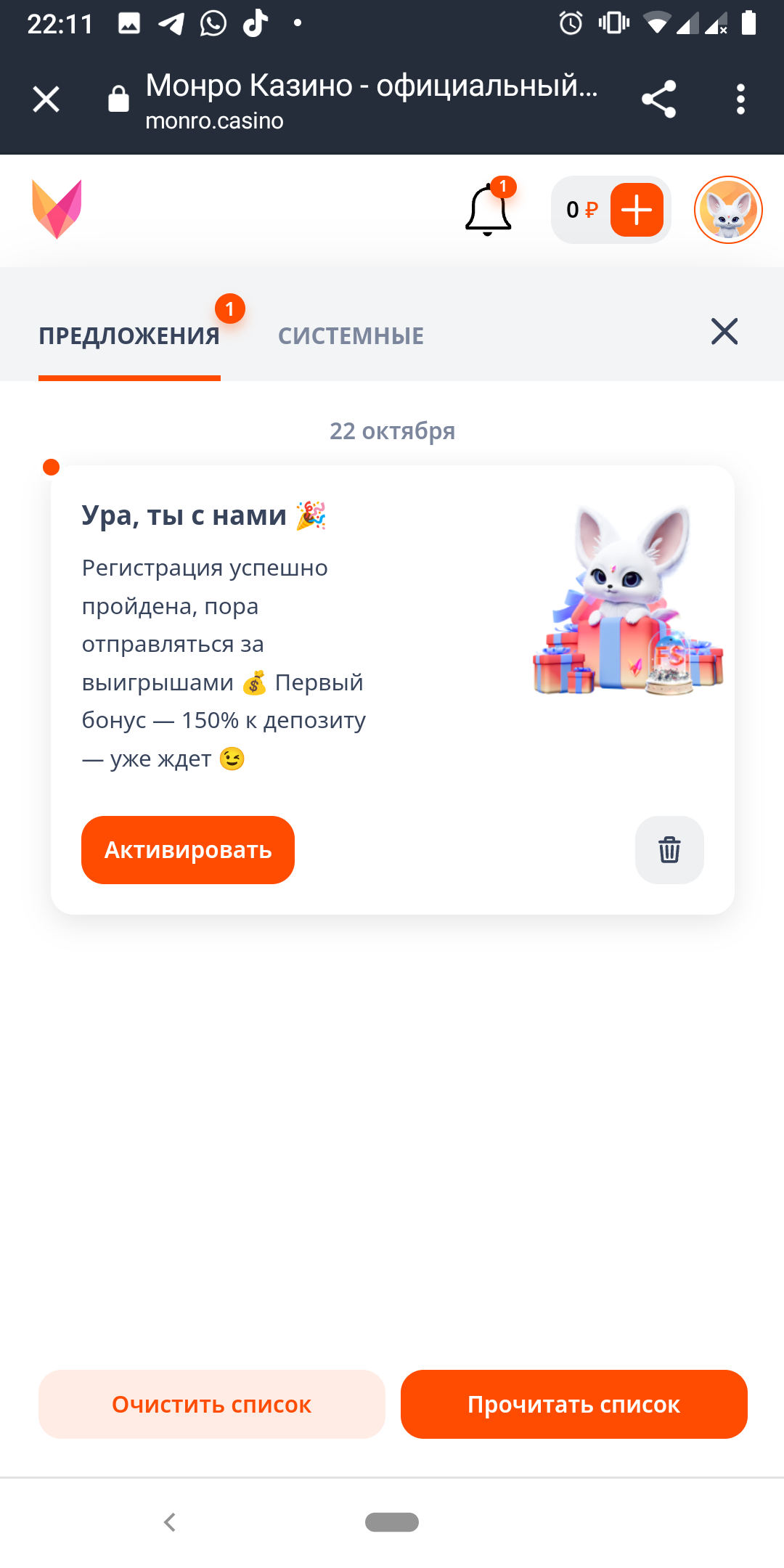
Task: Tap the Monro logo in the header
Action: pyautogui.click(x=57, y=209)
